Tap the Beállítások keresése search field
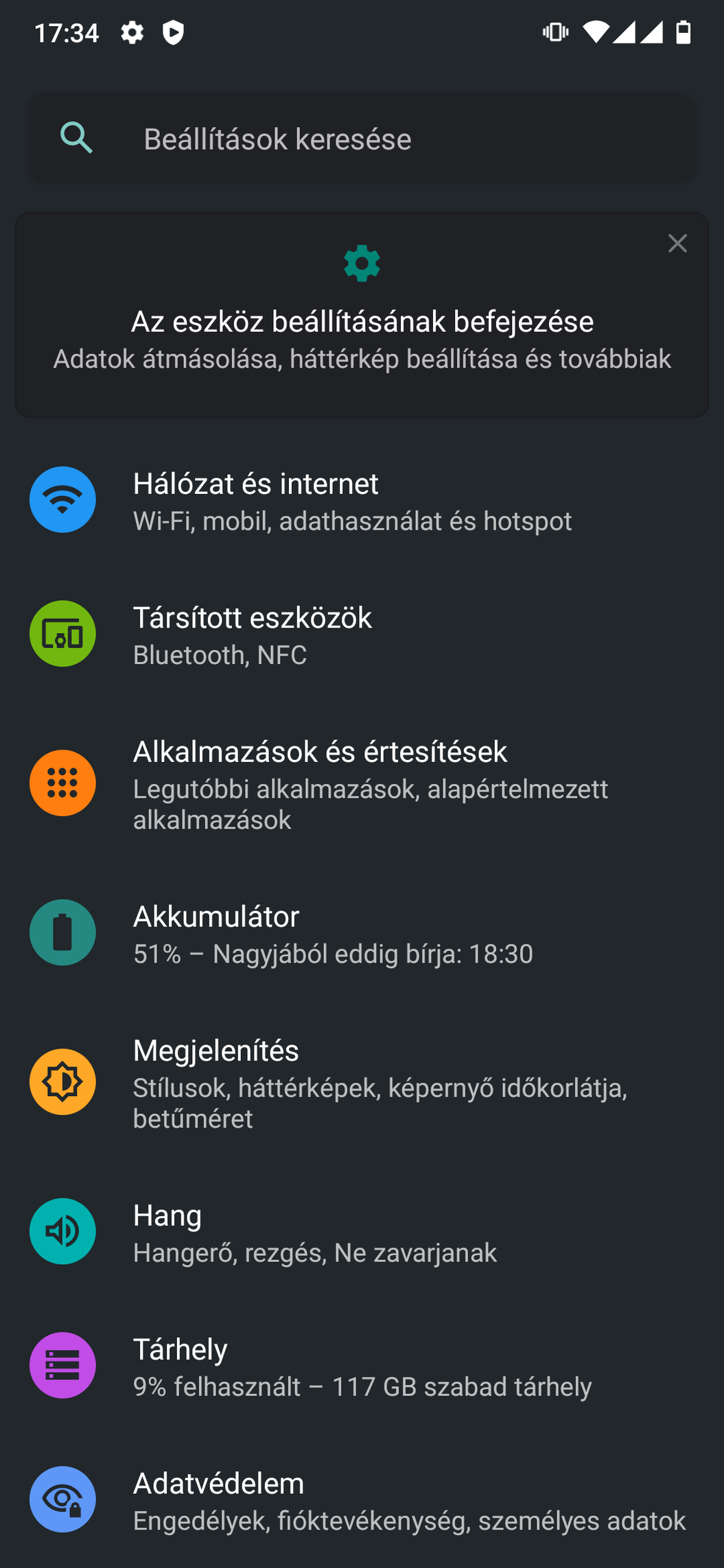Screen dimensions: 724x1568 pos(362,139)
